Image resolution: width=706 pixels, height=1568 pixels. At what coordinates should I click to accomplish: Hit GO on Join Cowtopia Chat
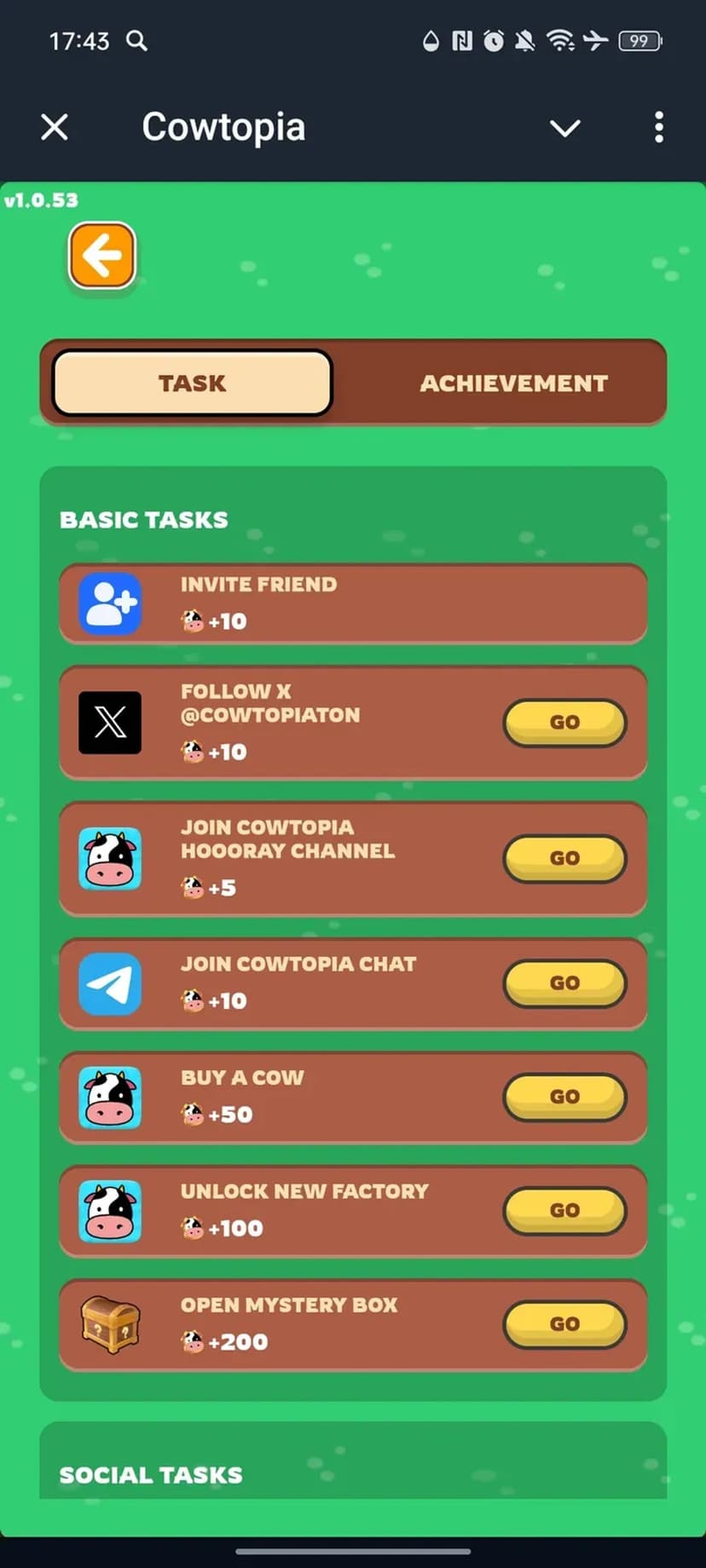[x=564, y=983]
